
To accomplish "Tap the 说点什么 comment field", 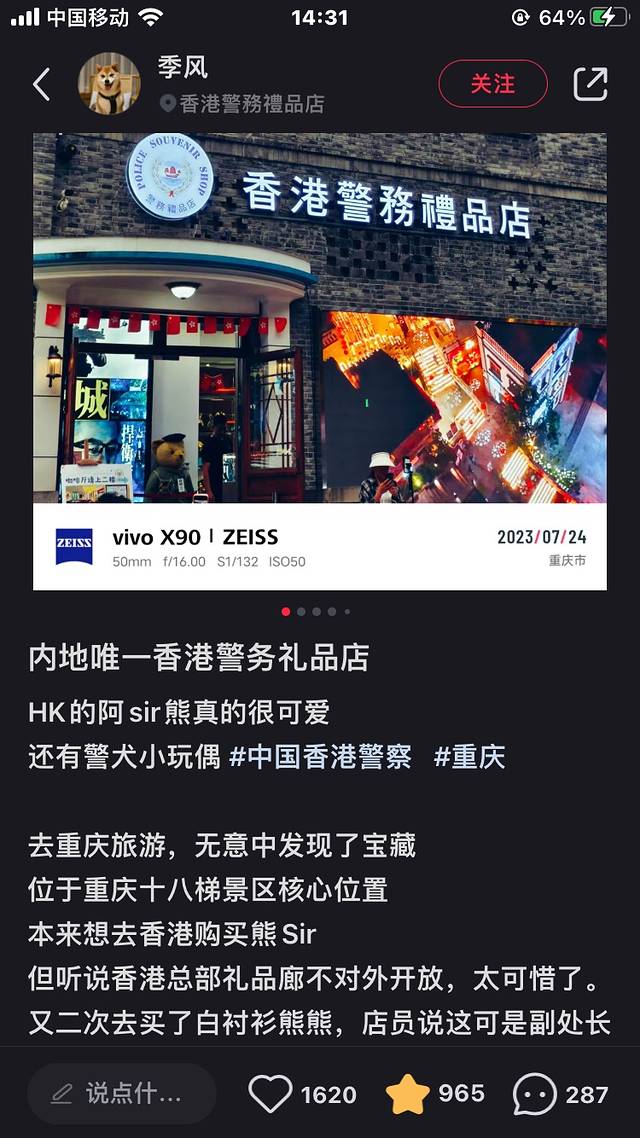I will click(122, 1094).
